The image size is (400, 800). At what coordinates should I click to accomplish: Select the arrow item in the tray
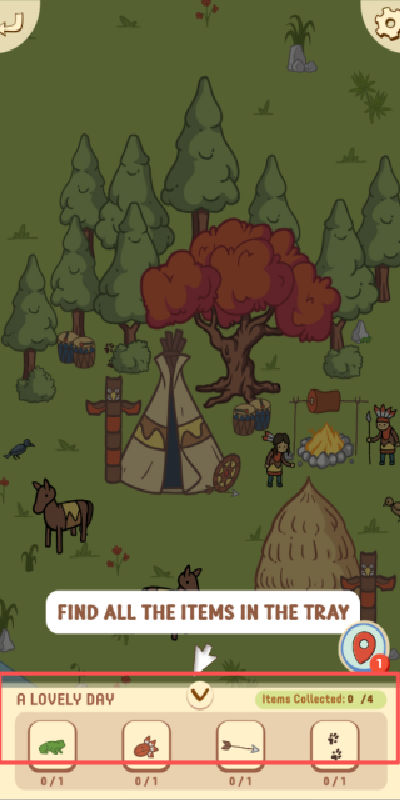240,745
